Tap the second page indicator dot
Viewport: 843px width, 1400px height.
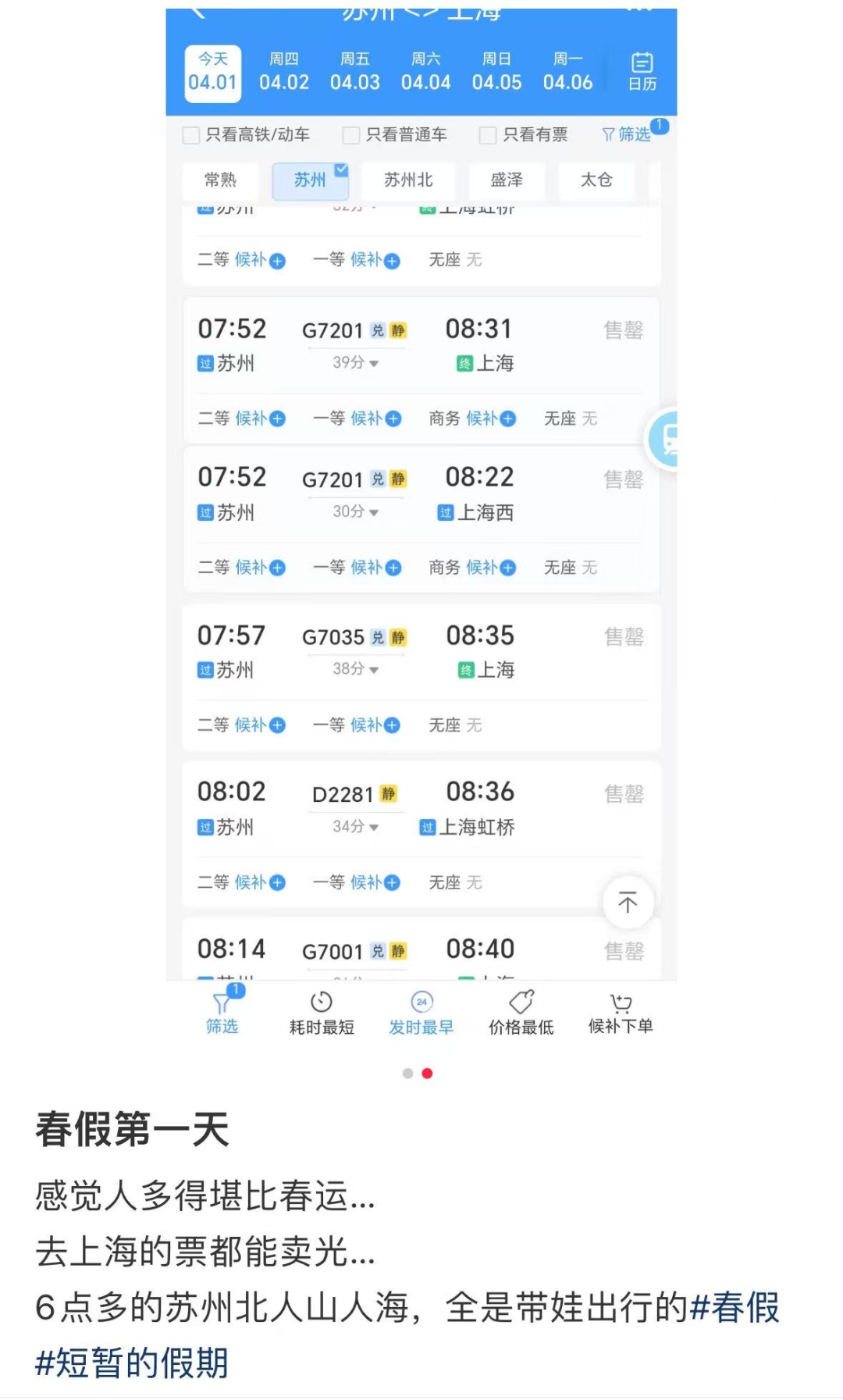pyautogui.click(x=427, y=1073)
